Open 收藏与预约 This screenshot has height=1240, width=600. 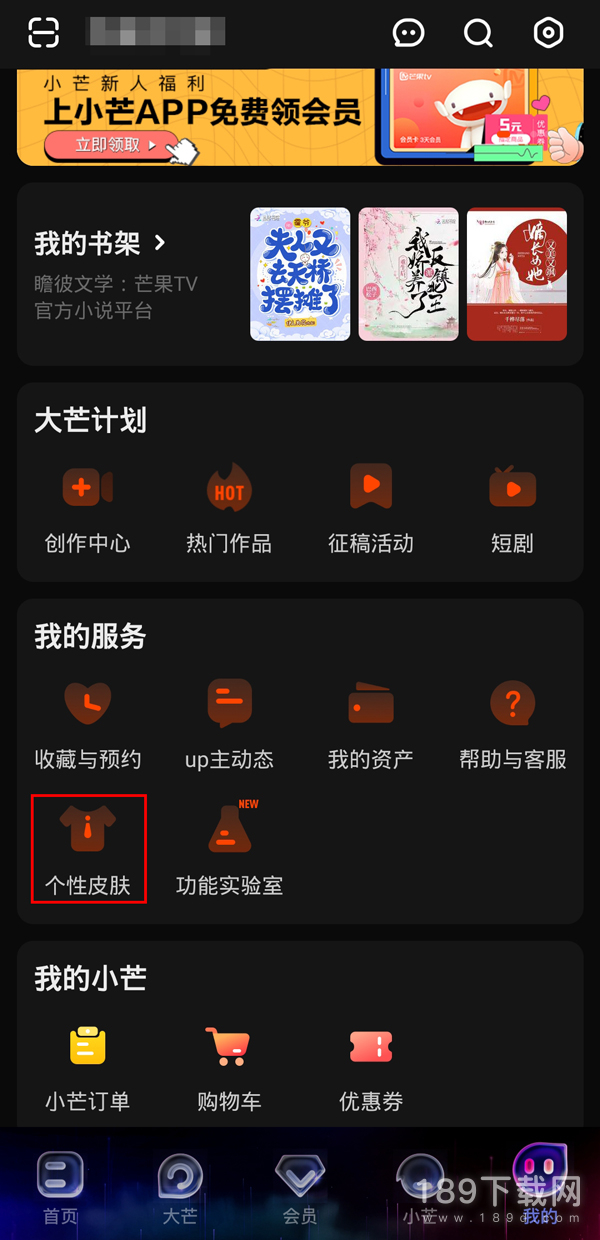[88, 726]
